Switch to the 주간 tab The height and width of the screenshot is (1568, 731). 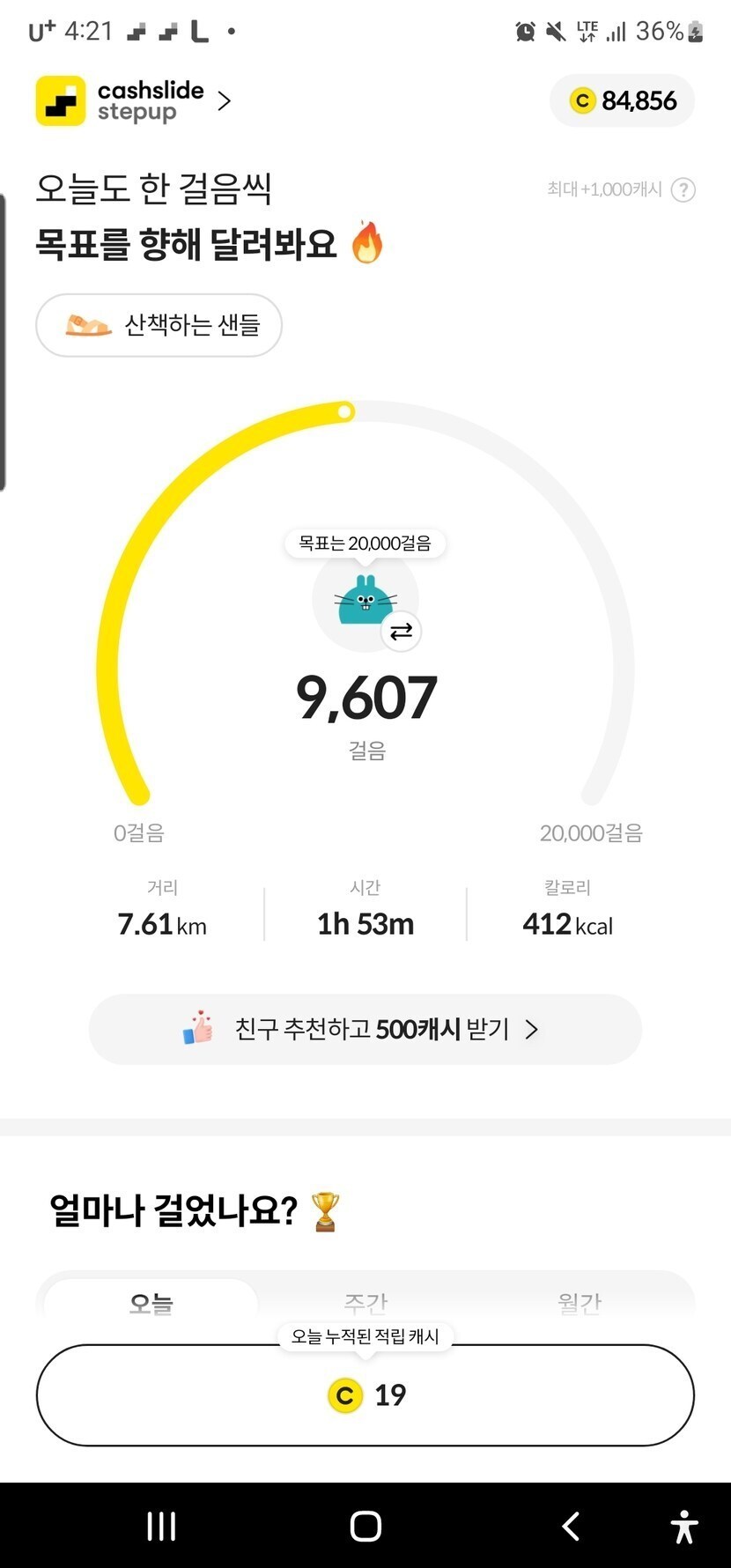click(x=365, y=1301)
